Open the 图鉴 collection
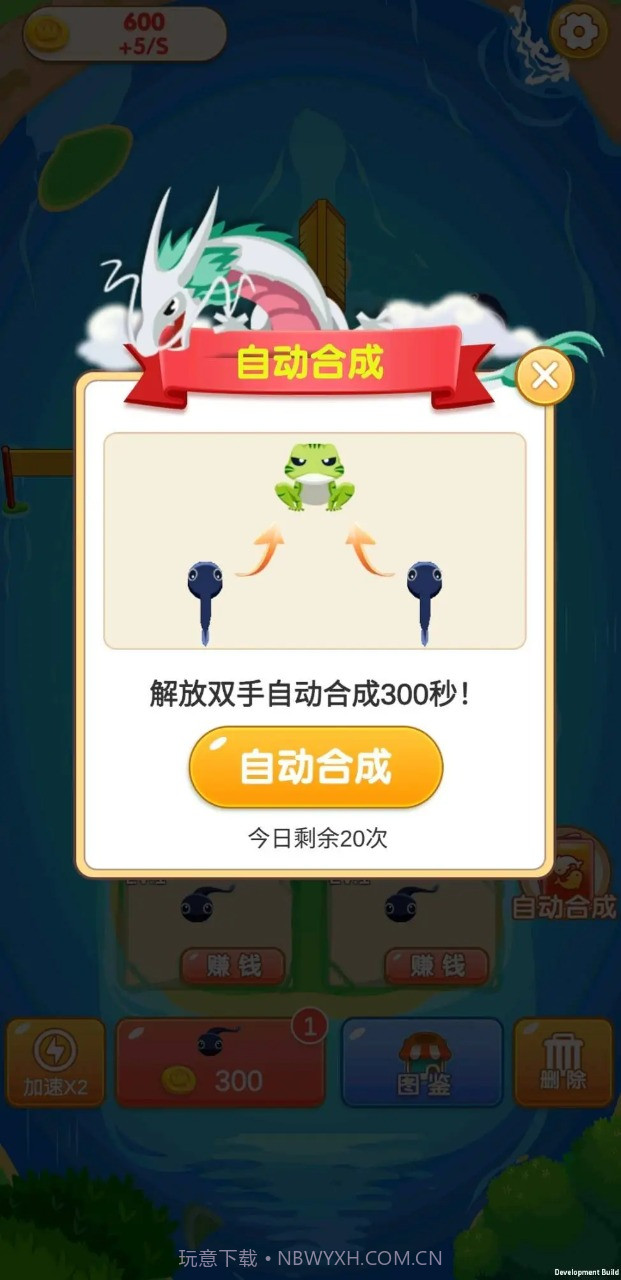Viewport: 621px width, 1280px height. coord(422,1062)
